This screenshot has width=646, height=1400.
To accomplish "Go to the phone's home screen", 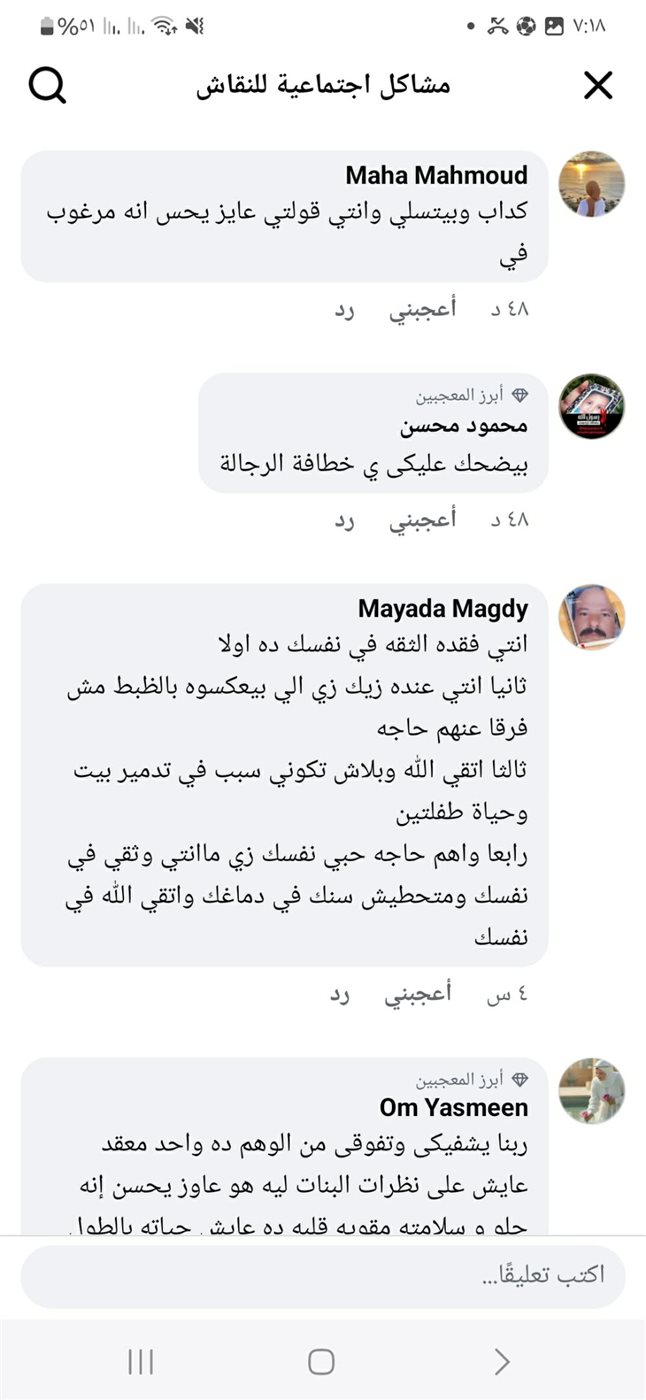I will tap(321, 1361).
